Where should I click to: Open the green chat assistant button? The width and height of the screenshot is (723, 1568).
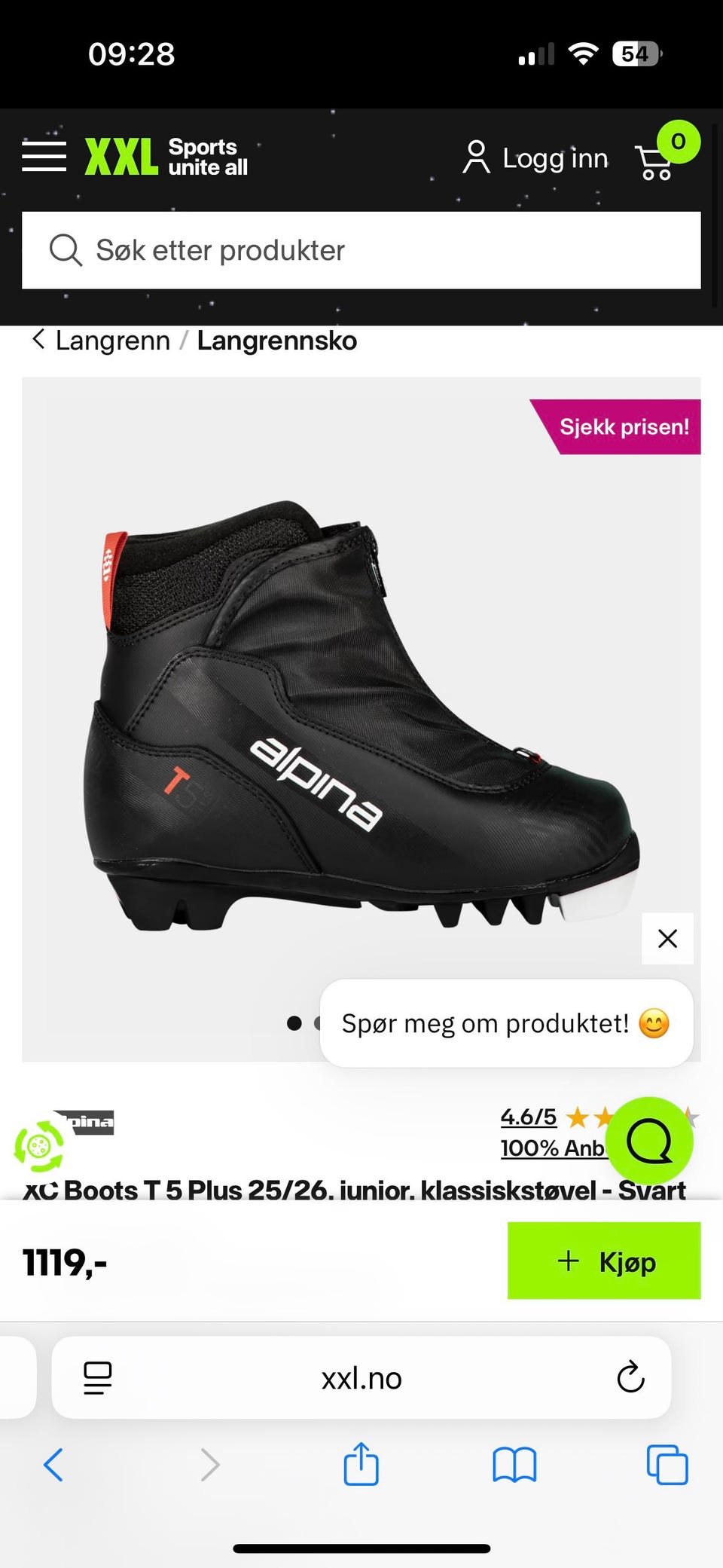[x=649, y=1141]
